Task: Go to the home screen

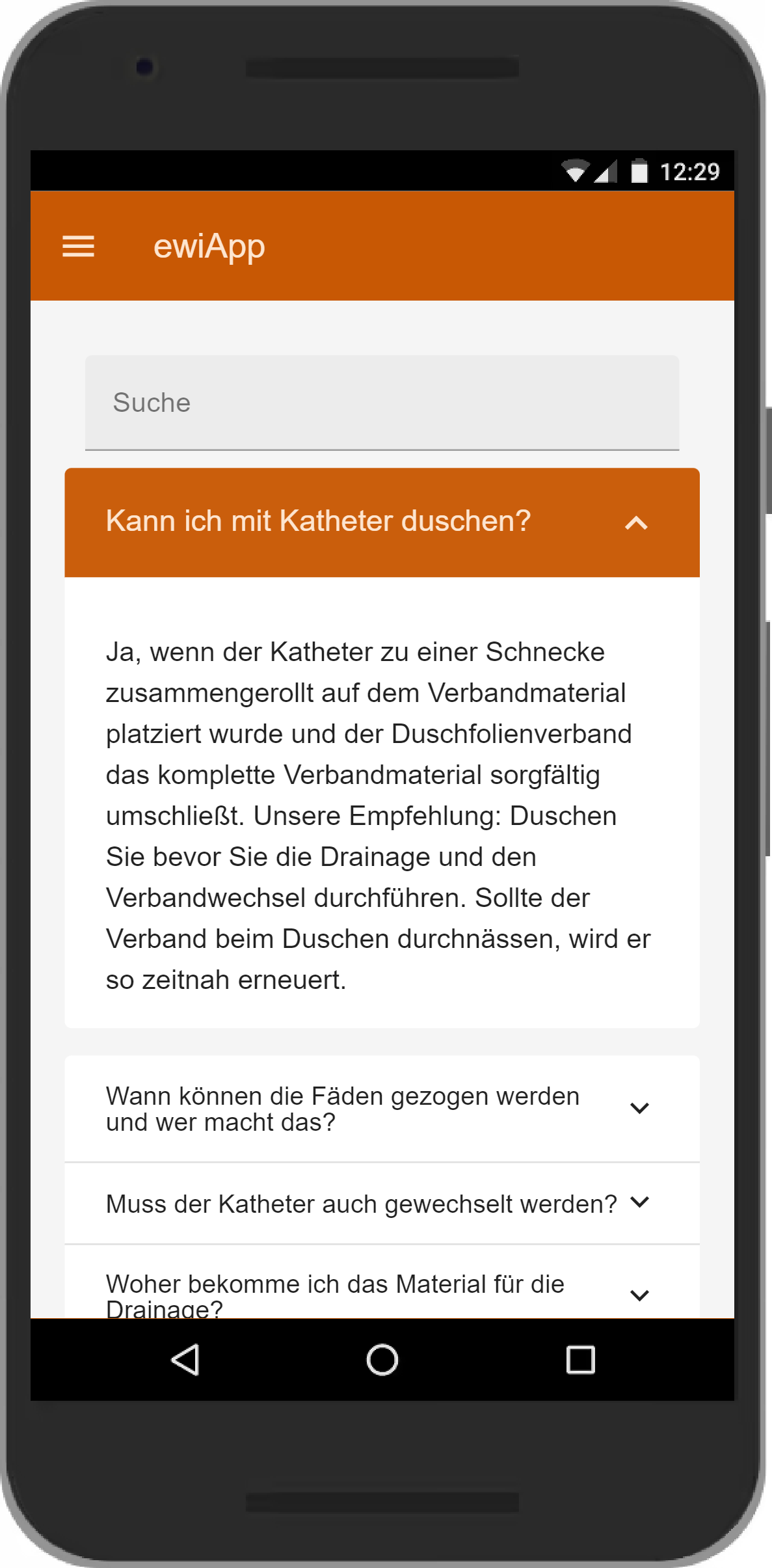Action: [x=382, y=1359]
